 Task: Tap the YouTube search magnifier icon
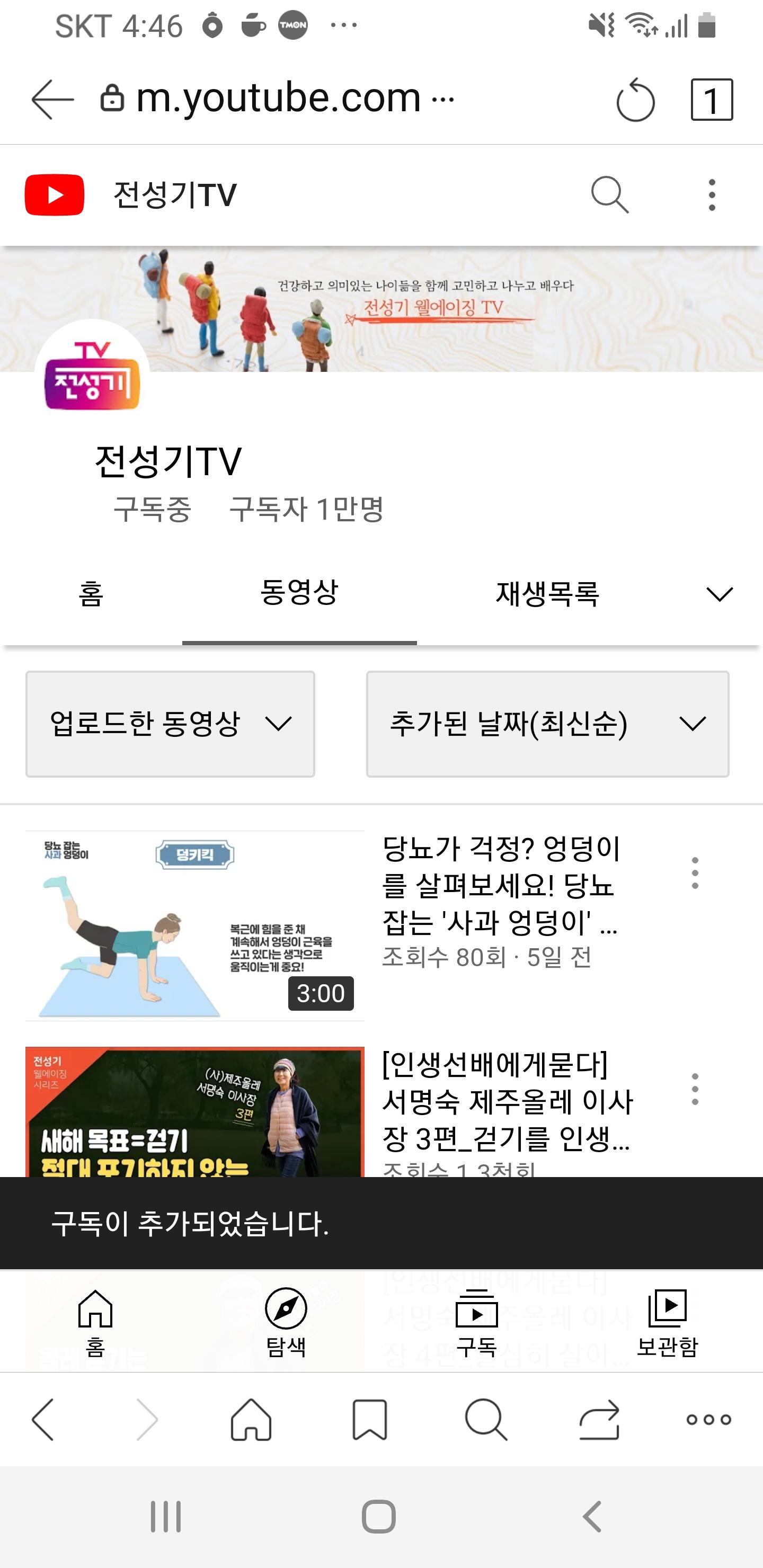tap(609, 195)
